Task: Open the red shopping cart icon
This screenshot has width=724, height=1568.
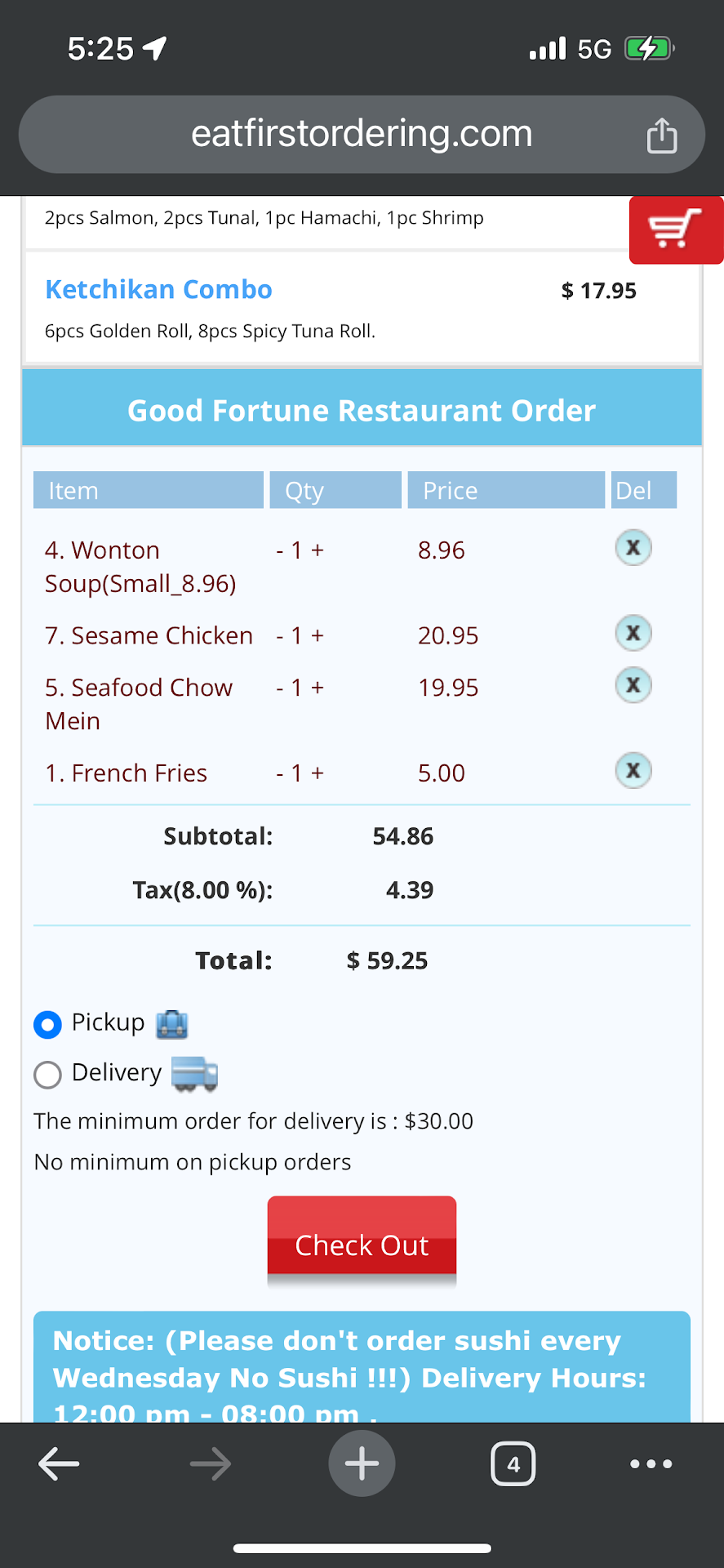Action: tap(675, 229)
